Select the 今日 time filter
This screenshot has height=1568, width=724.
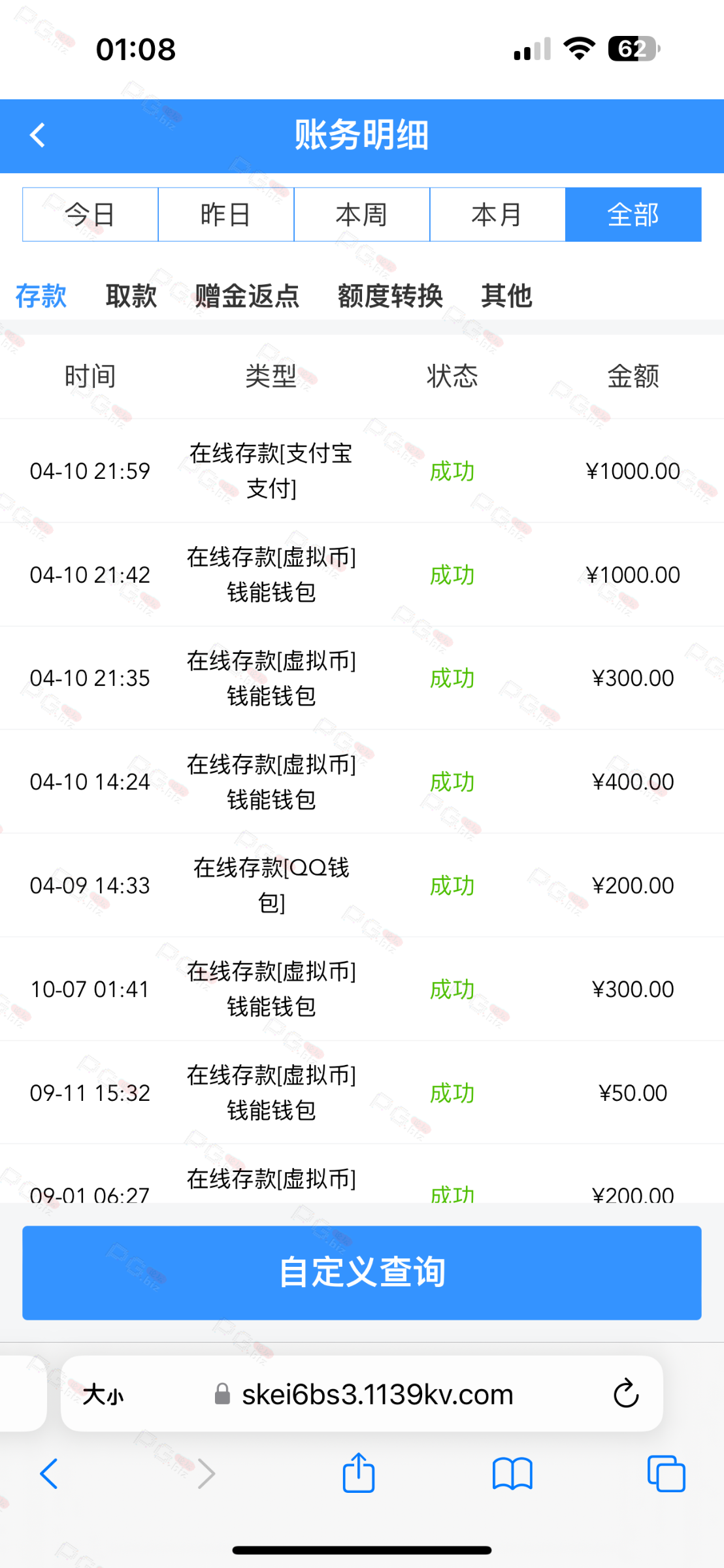(90, 214)
